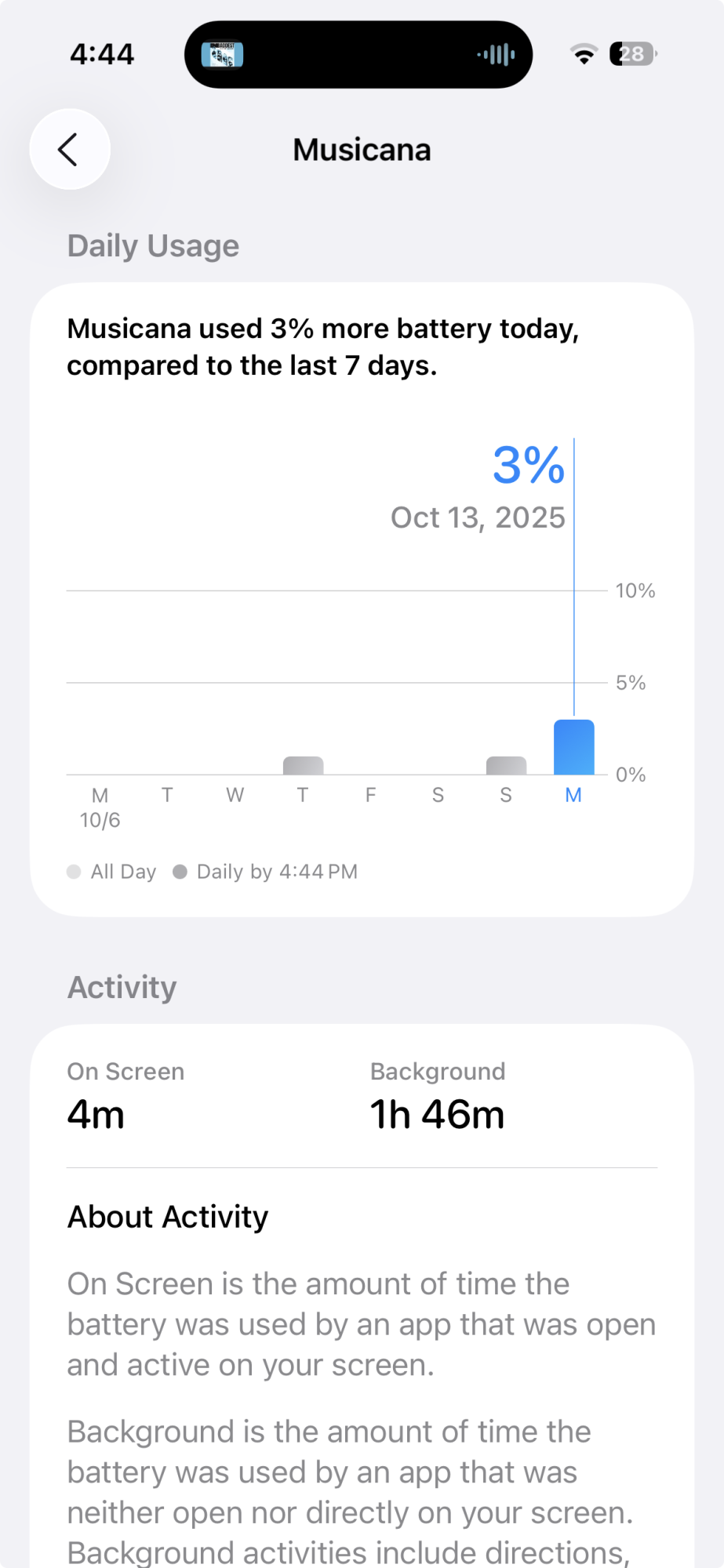Tap the blue Monday usage bar
724x1568 pixels.
(573, 747)
